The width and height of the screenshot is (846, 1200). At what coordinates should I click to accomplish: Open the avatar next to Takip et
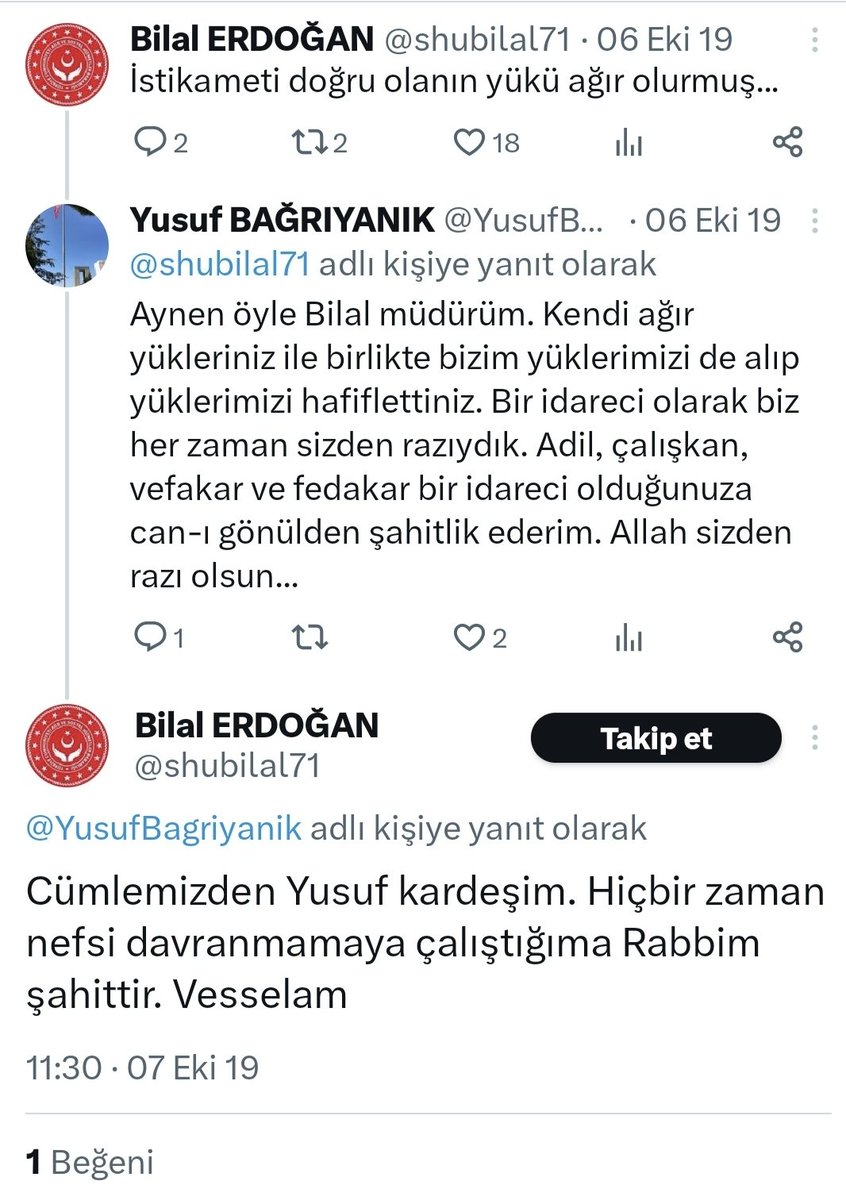click(x=65, y=743)
